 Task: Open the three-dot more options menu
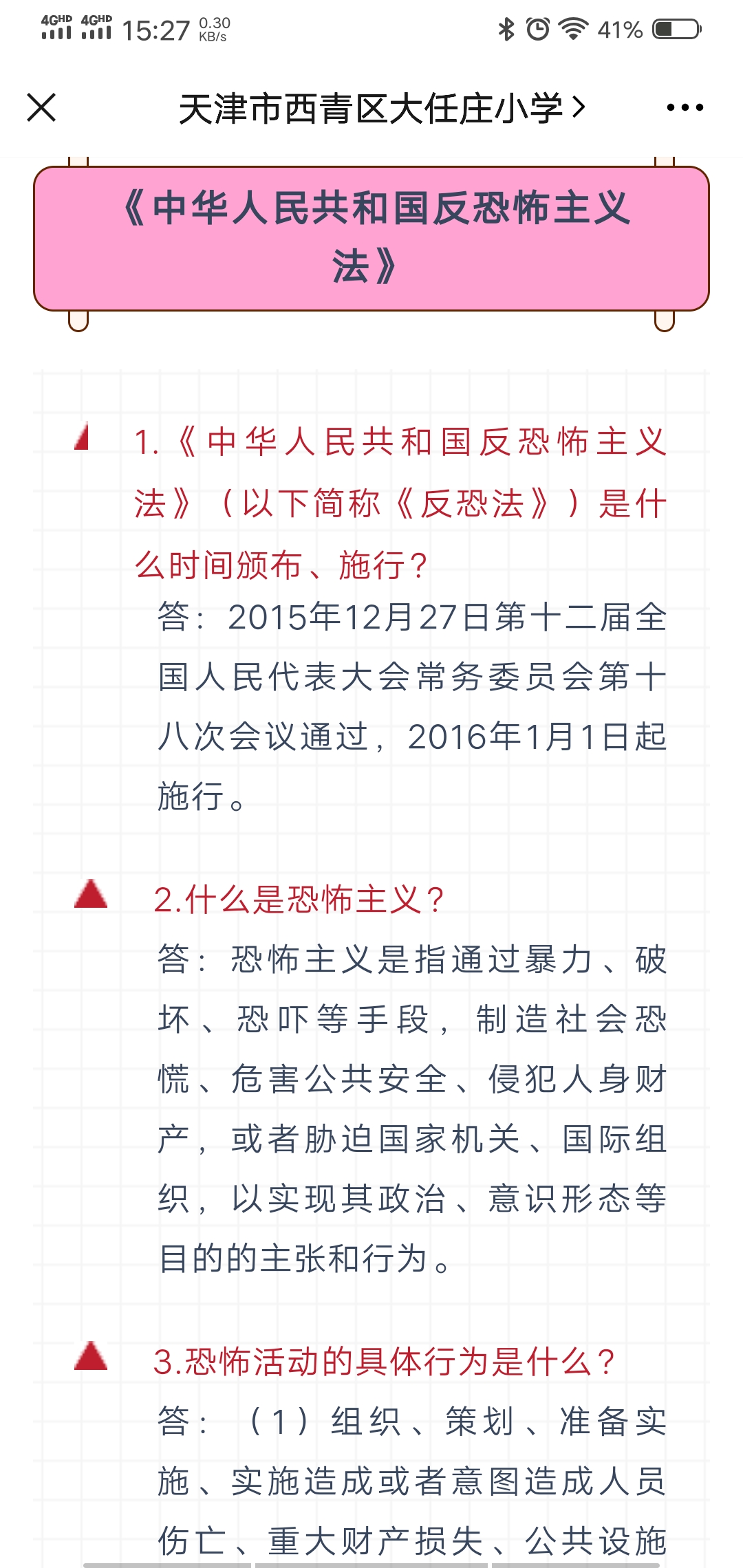pos(685,108)
